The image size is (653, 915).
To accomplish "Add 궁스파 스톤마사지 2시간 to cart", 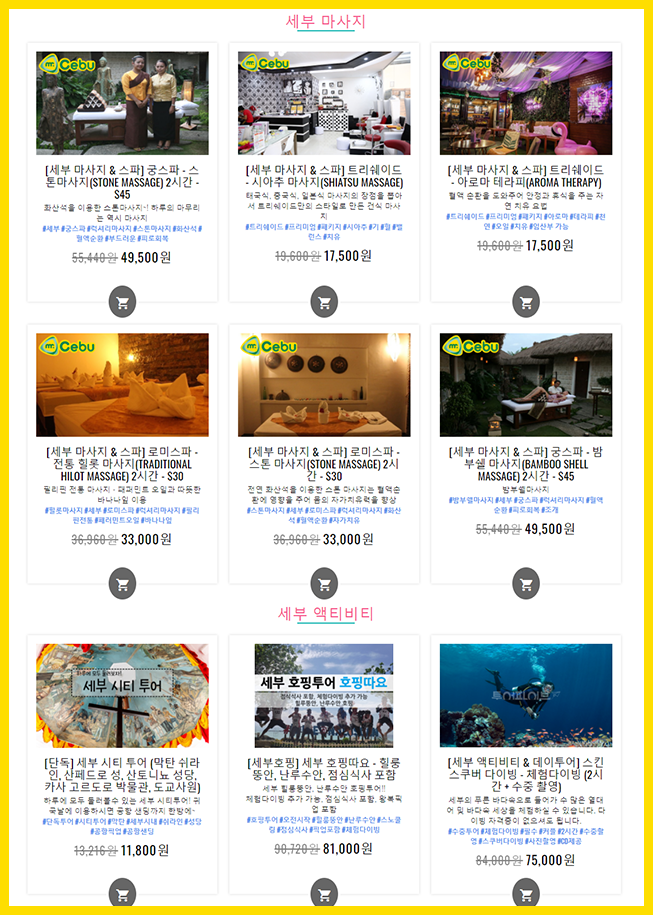I will coord(122,300).
